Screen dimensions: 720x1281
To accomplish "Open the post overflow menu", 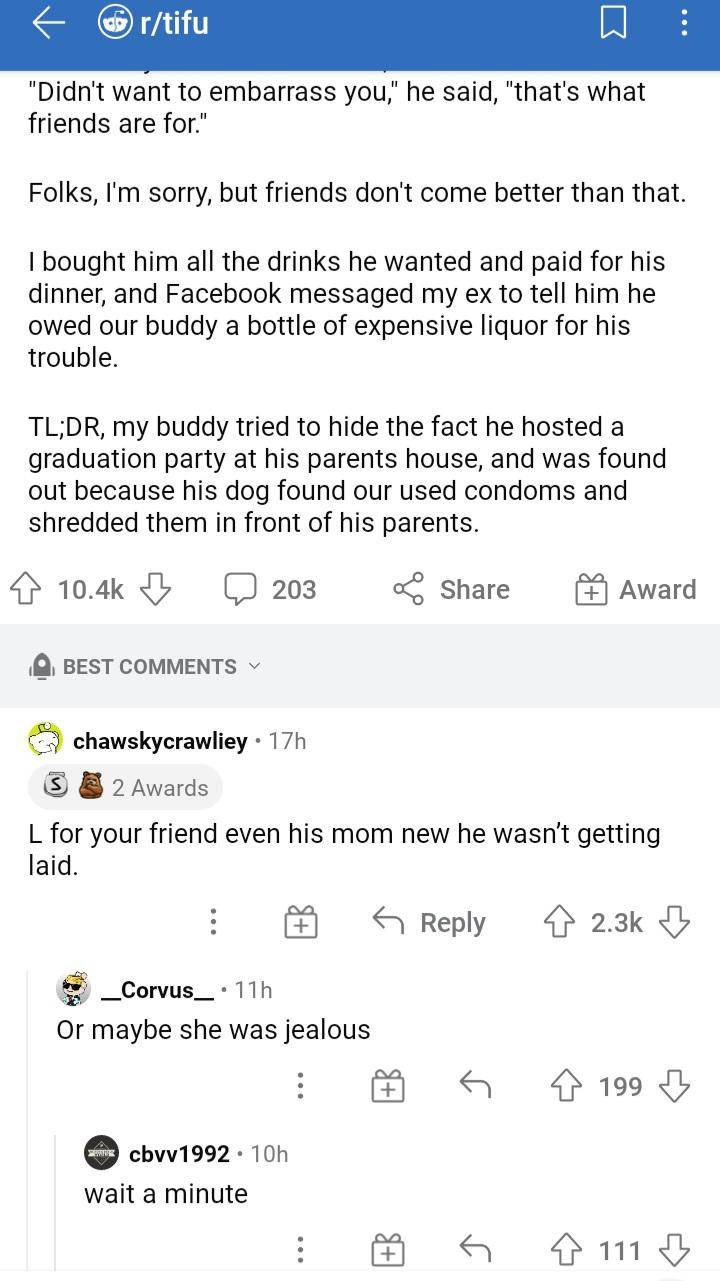I will click(x=684, y=24).
